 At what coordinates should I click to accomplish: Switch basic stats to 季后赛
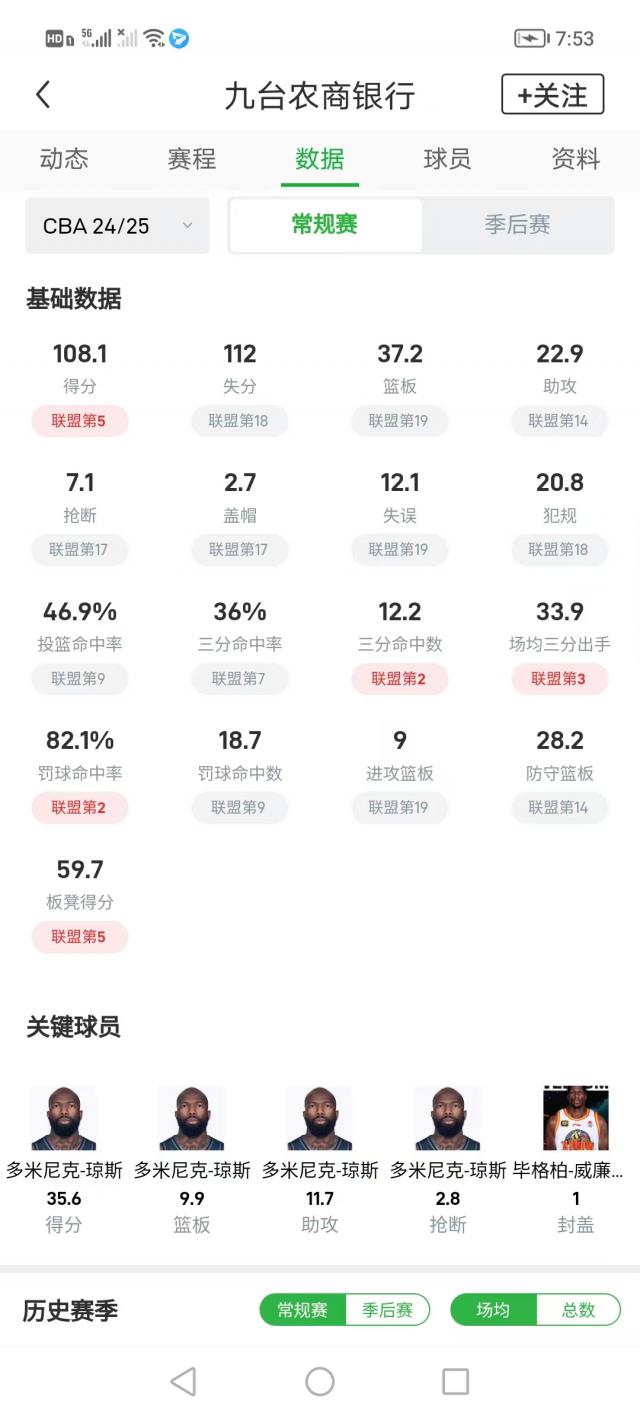click(x=517, y=225)
